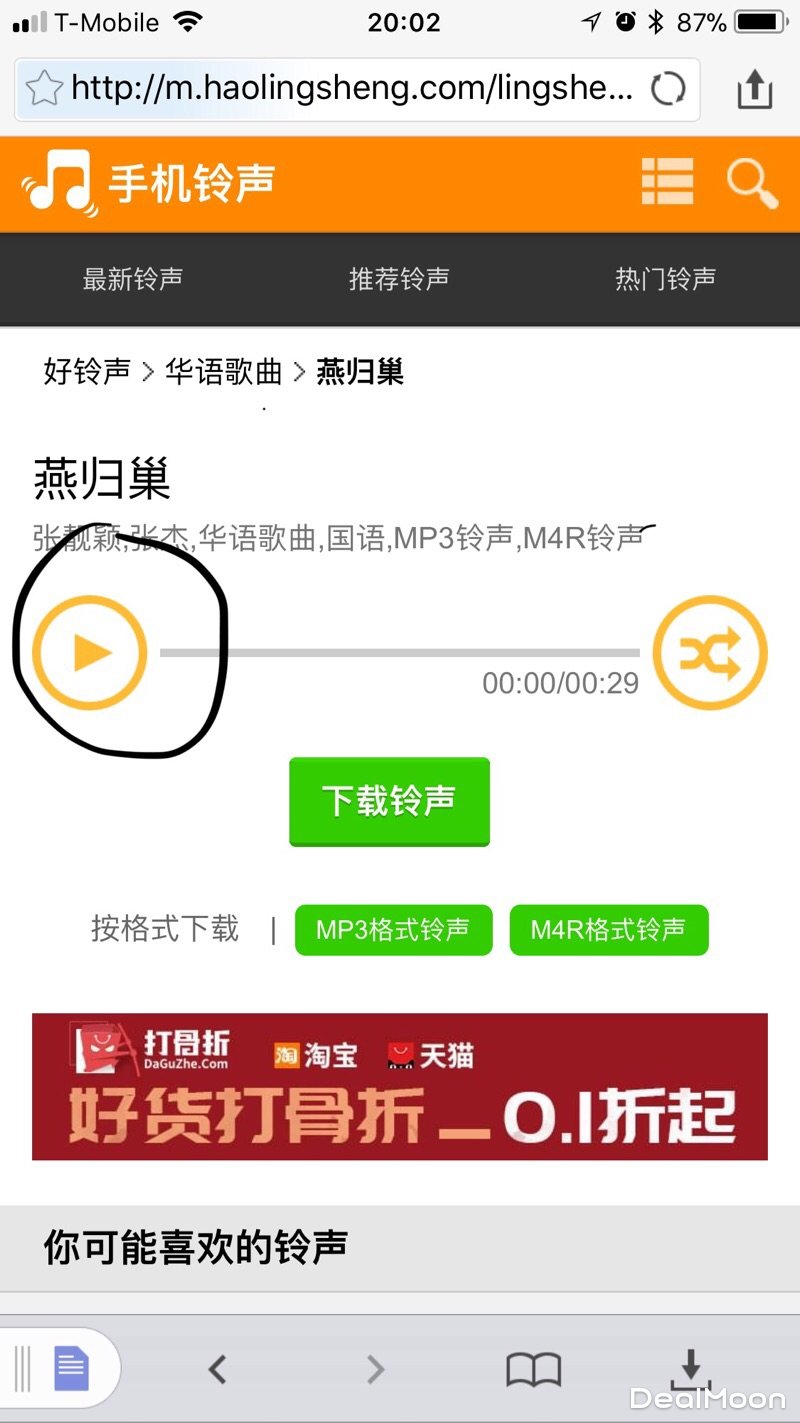Switch to the 最新铃声 tab

click(132, 279)
